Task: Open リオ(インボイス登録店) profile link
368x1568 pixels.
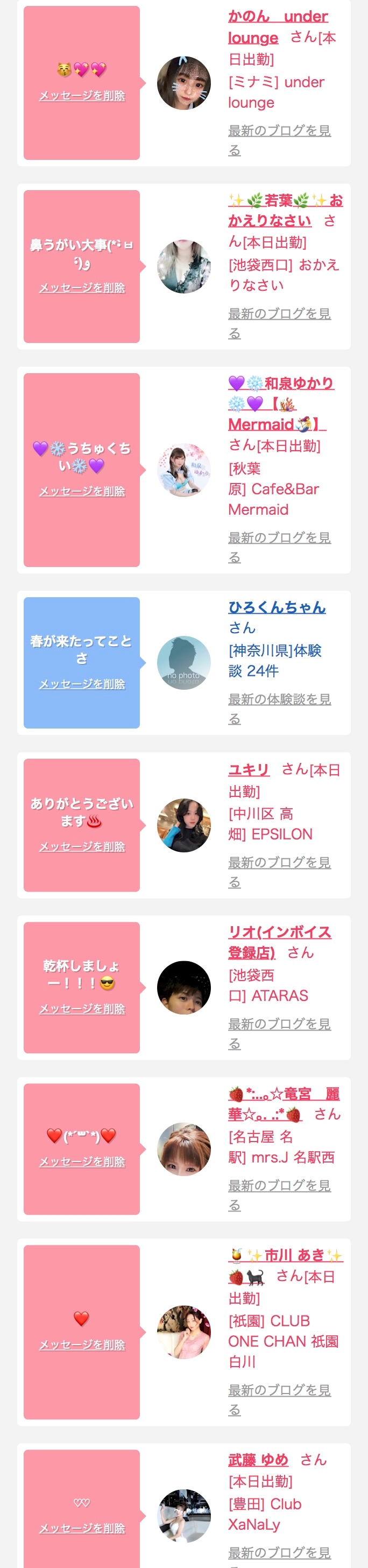Action: pyautogui.click(x=279, y=933)
